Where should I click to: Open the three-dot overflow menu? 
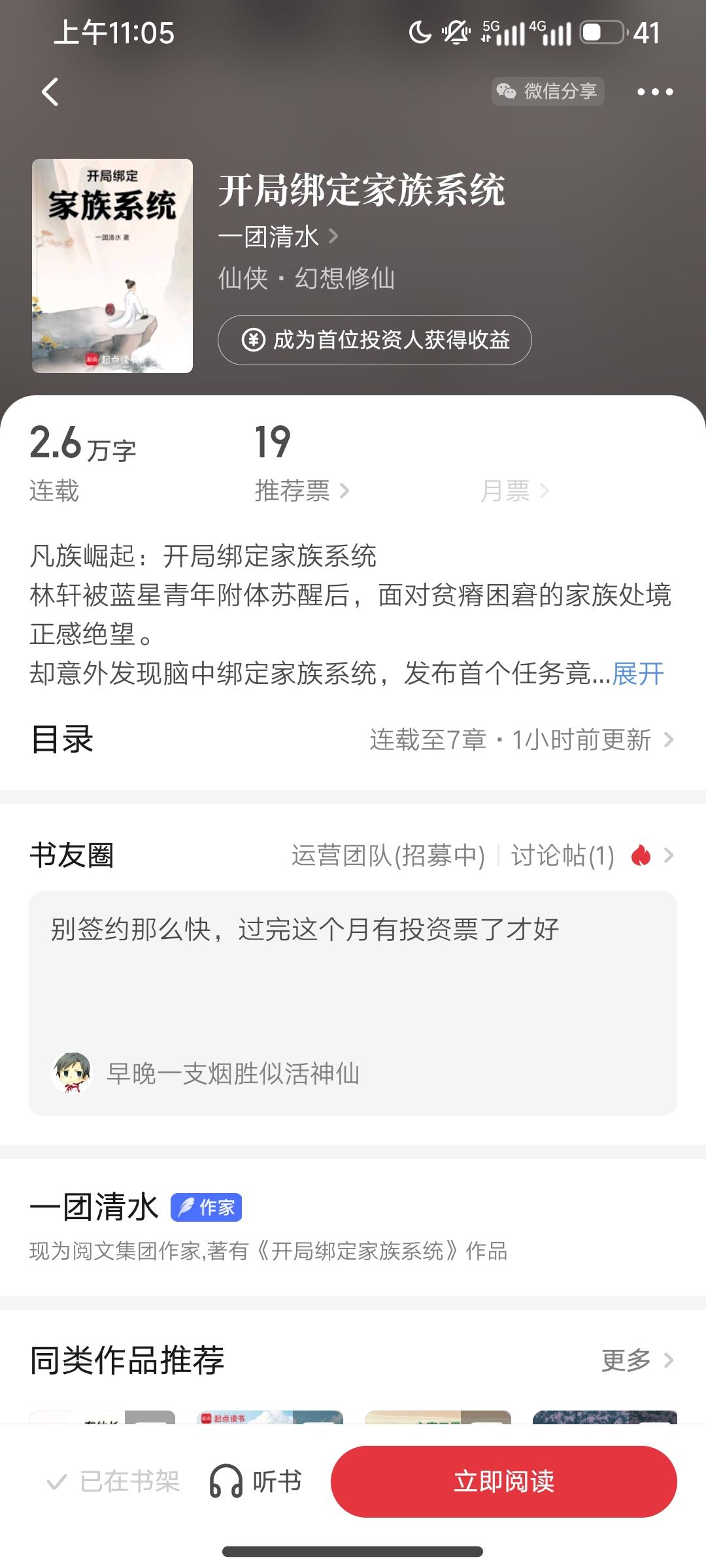(x=655, y=92)
